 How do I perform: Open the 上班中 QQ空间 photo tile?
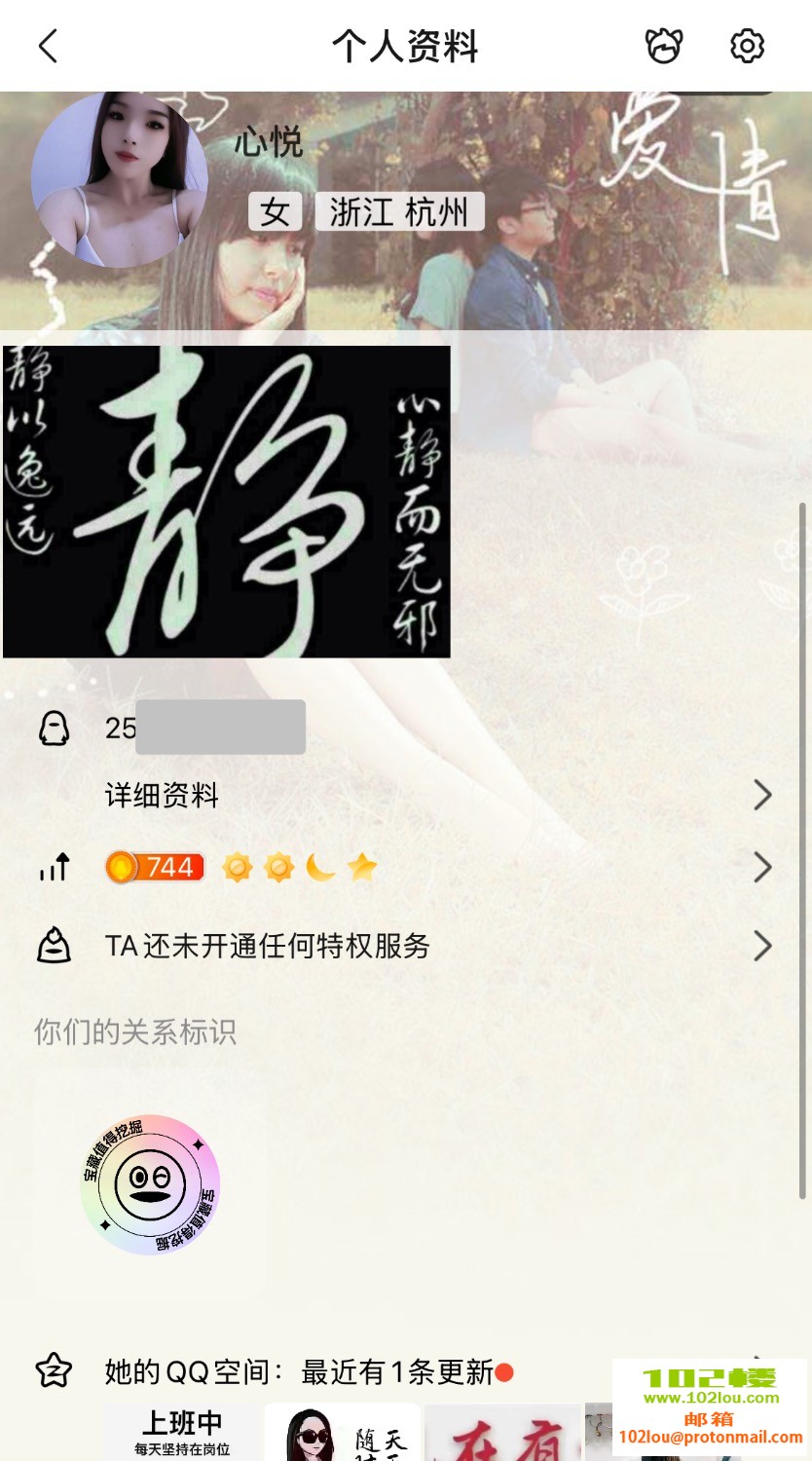182,1433
